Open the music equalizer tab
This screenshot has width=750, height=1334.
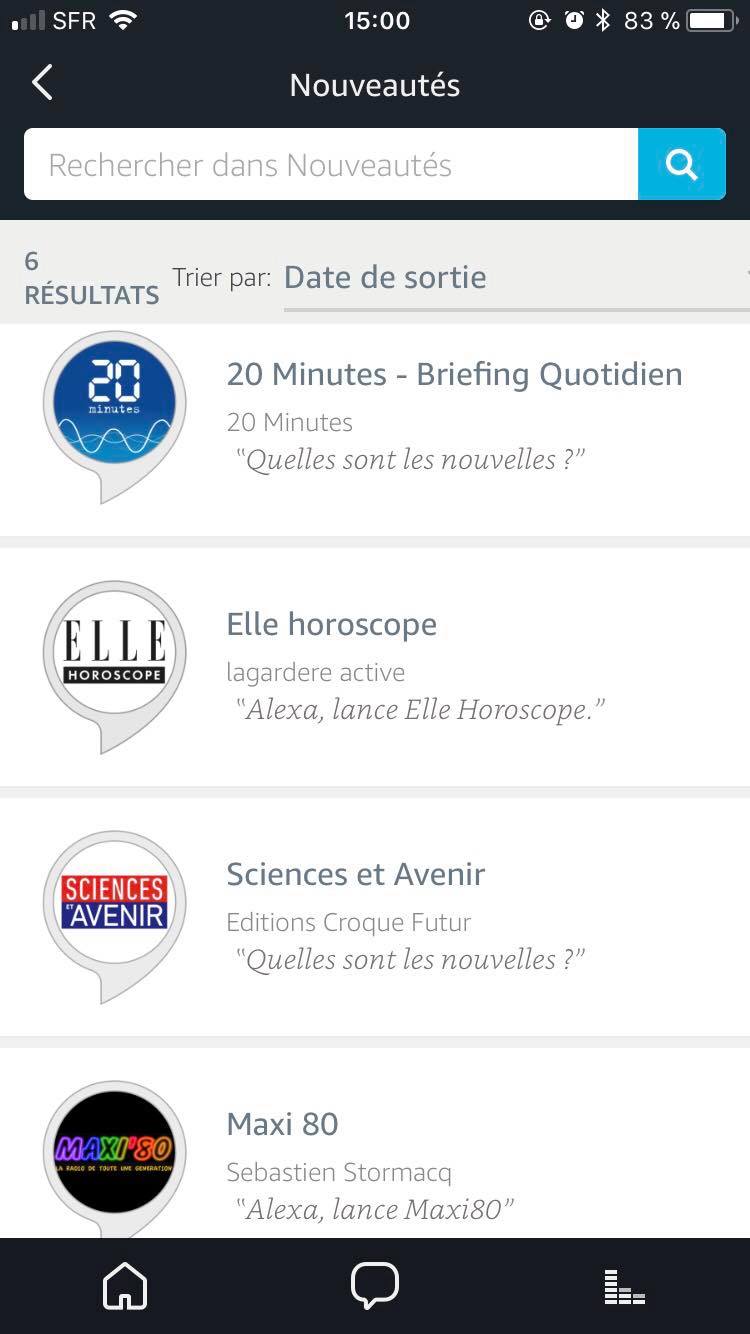coord(625,1287)
